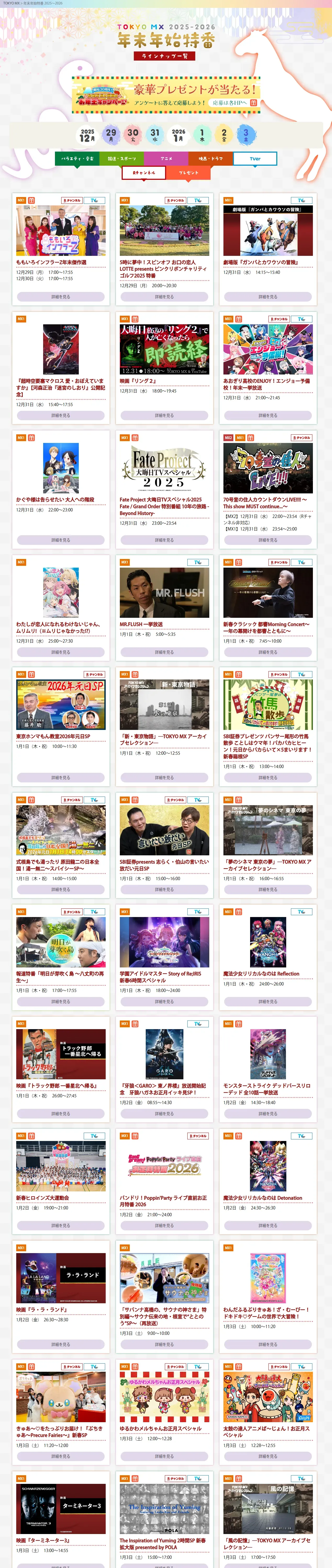This screenshot has height=1568, width=332.
Task: Select the Rチャンネル filter
Action: 144,173
